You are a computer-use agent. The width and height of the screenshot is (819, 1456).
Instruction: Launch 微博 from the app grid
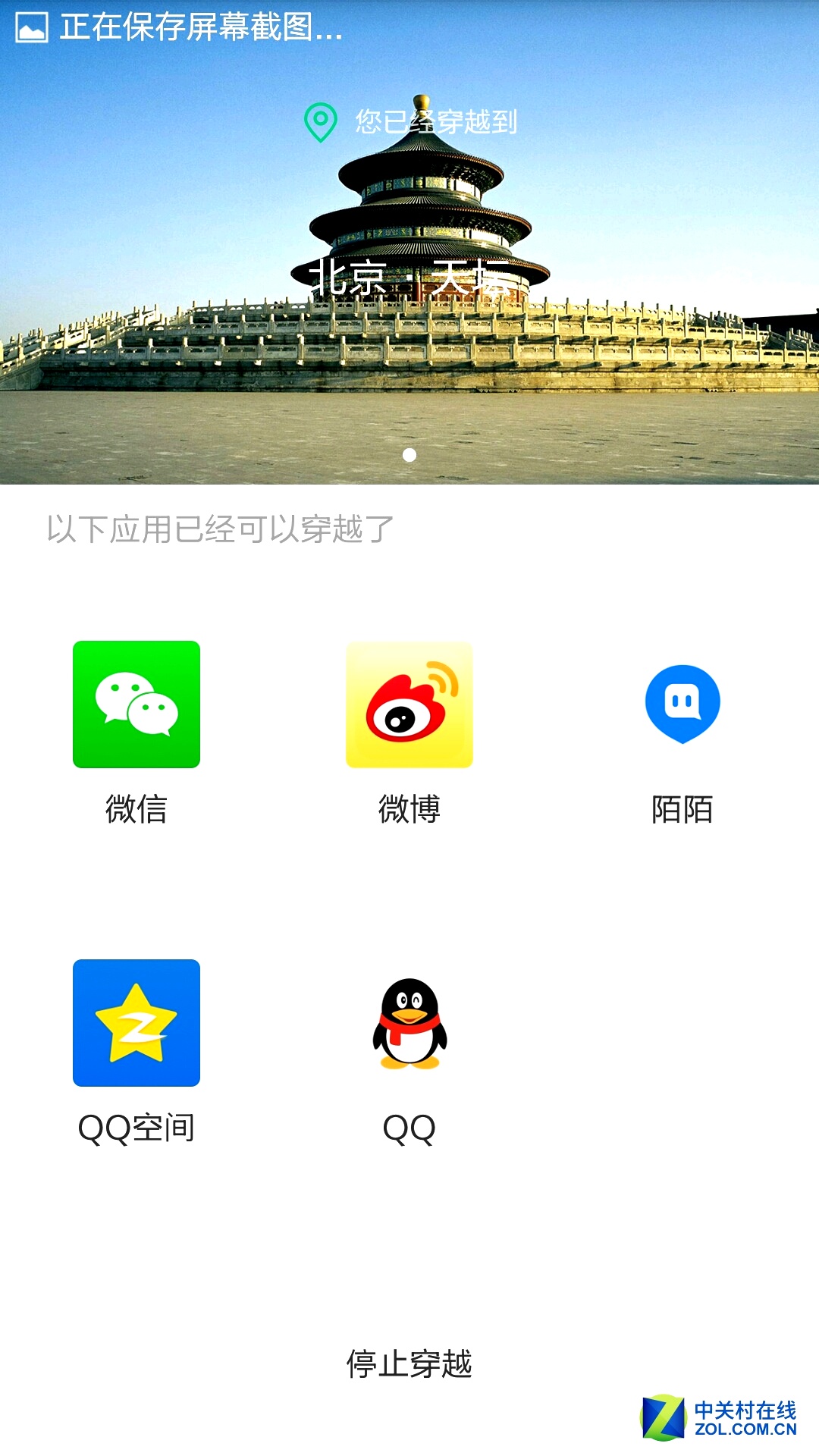pyautogui.click(x=409, y=704)
